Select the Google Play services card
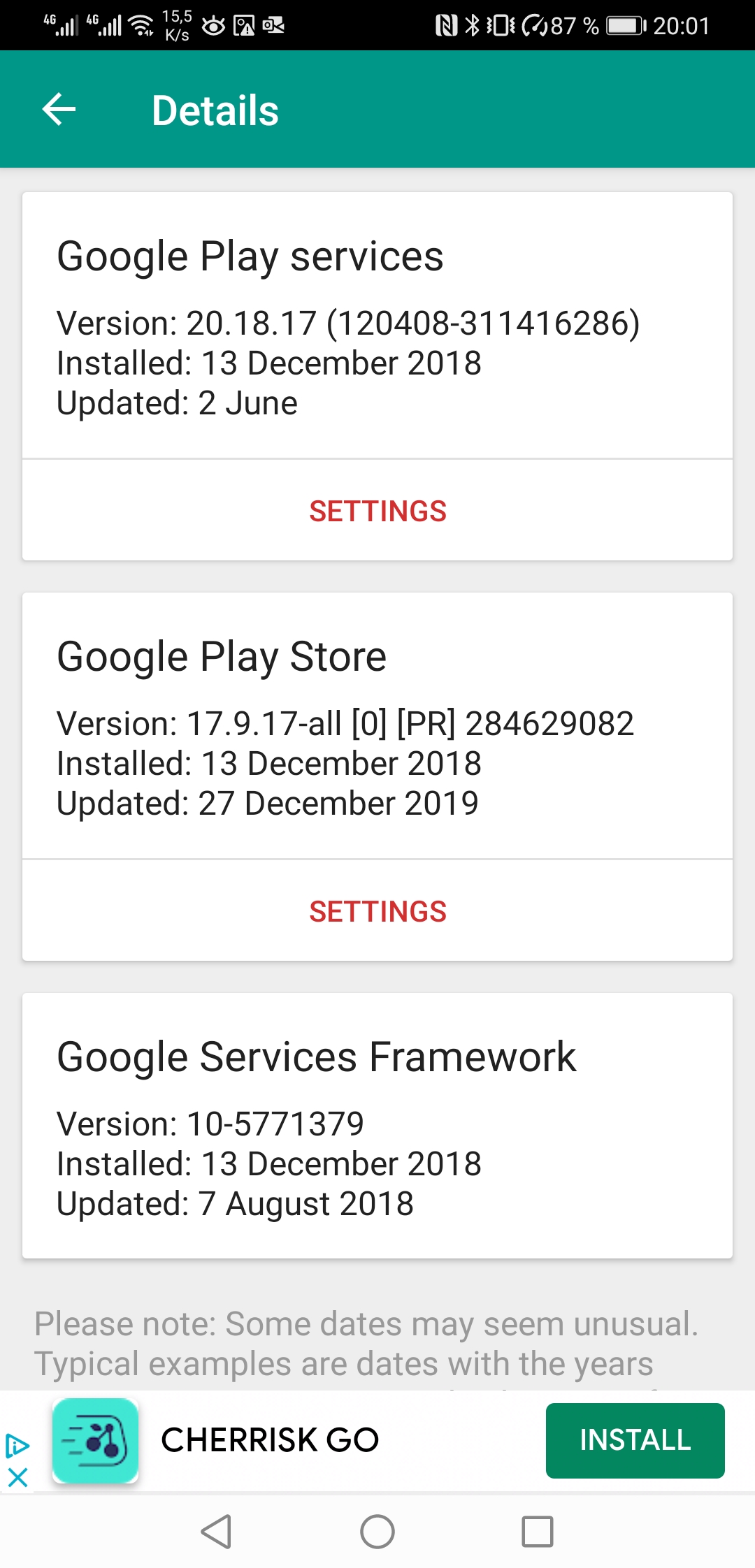Viewport: 755px width, 1568px height. pyautogui.click(x=377, y=325)
